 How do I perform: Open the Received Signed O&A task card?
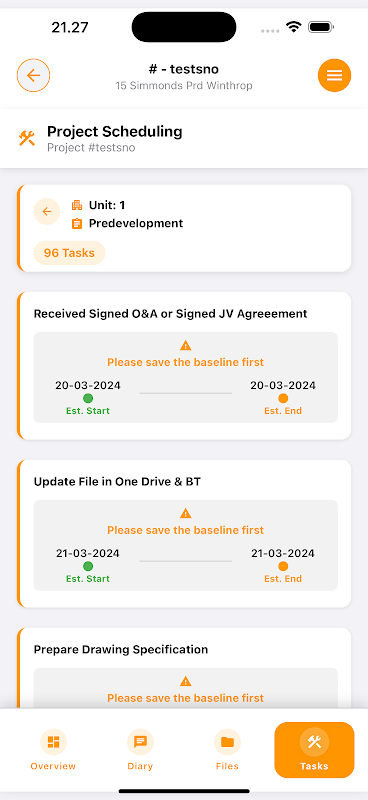pyautogui.click(x=184, y=366)
